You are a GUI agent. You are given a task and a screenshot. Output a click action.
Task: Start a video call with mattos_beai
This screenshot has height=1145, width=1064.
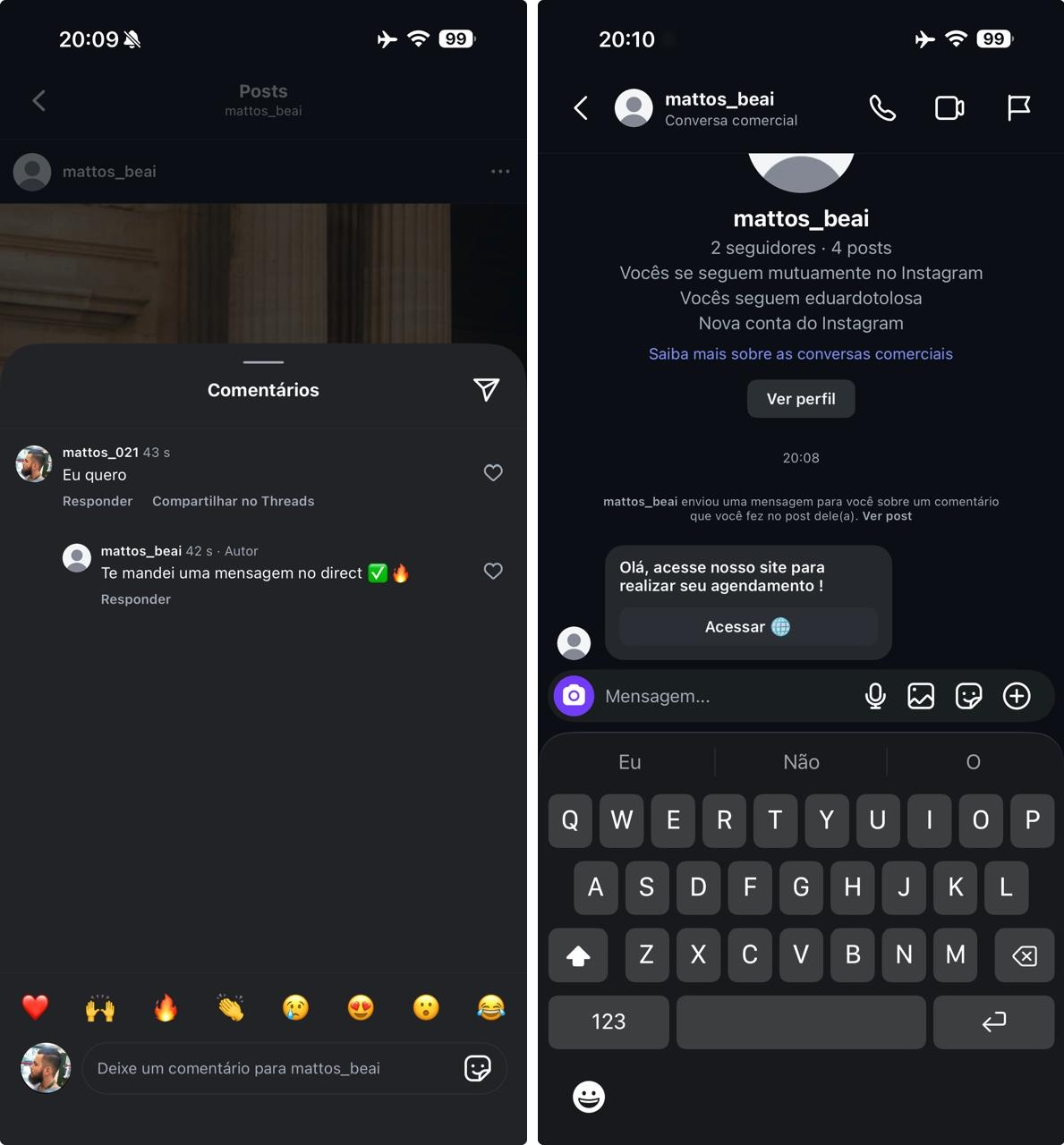[x=949, y=108]
